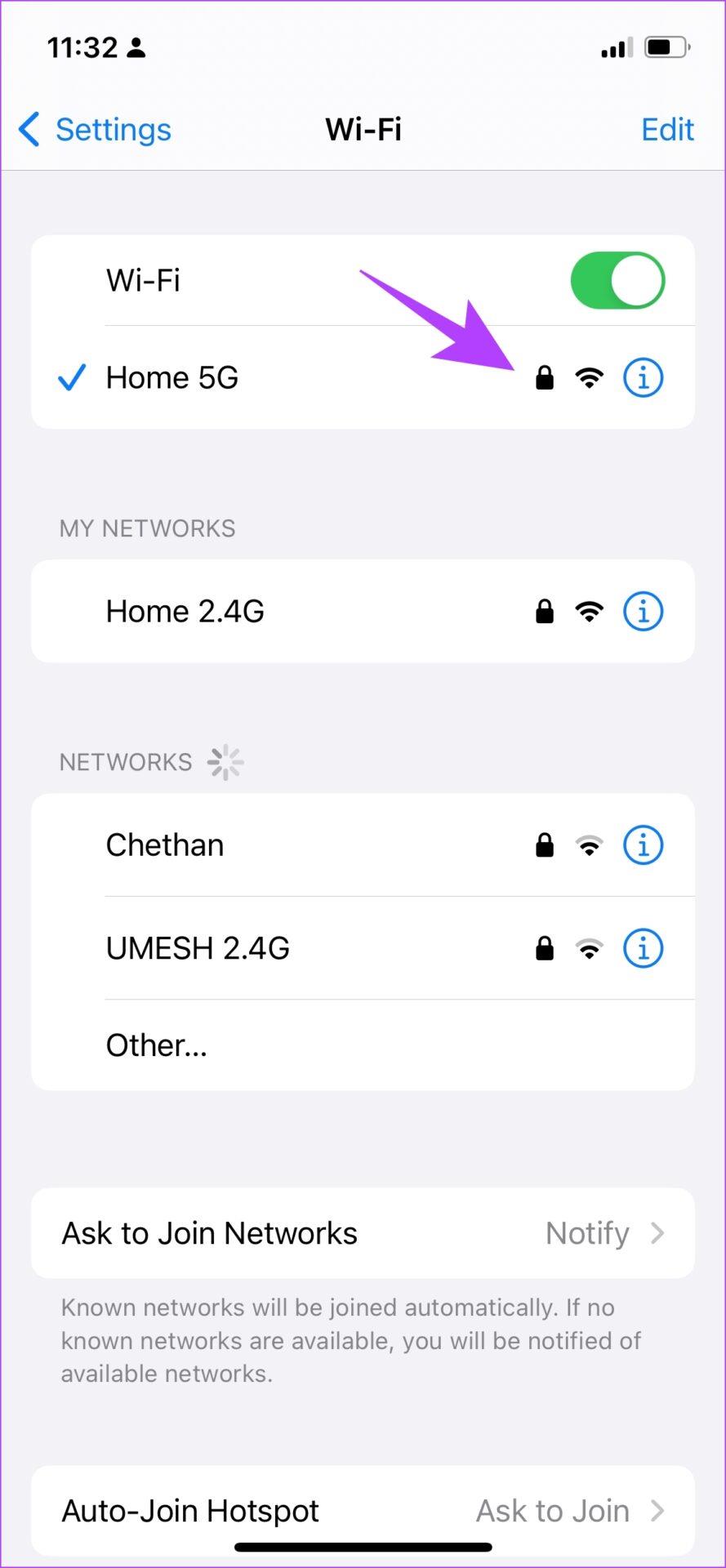View info for Chethan network
Image resolution: width=726 pixels, height=1568 pixels.
pos(643,845)
